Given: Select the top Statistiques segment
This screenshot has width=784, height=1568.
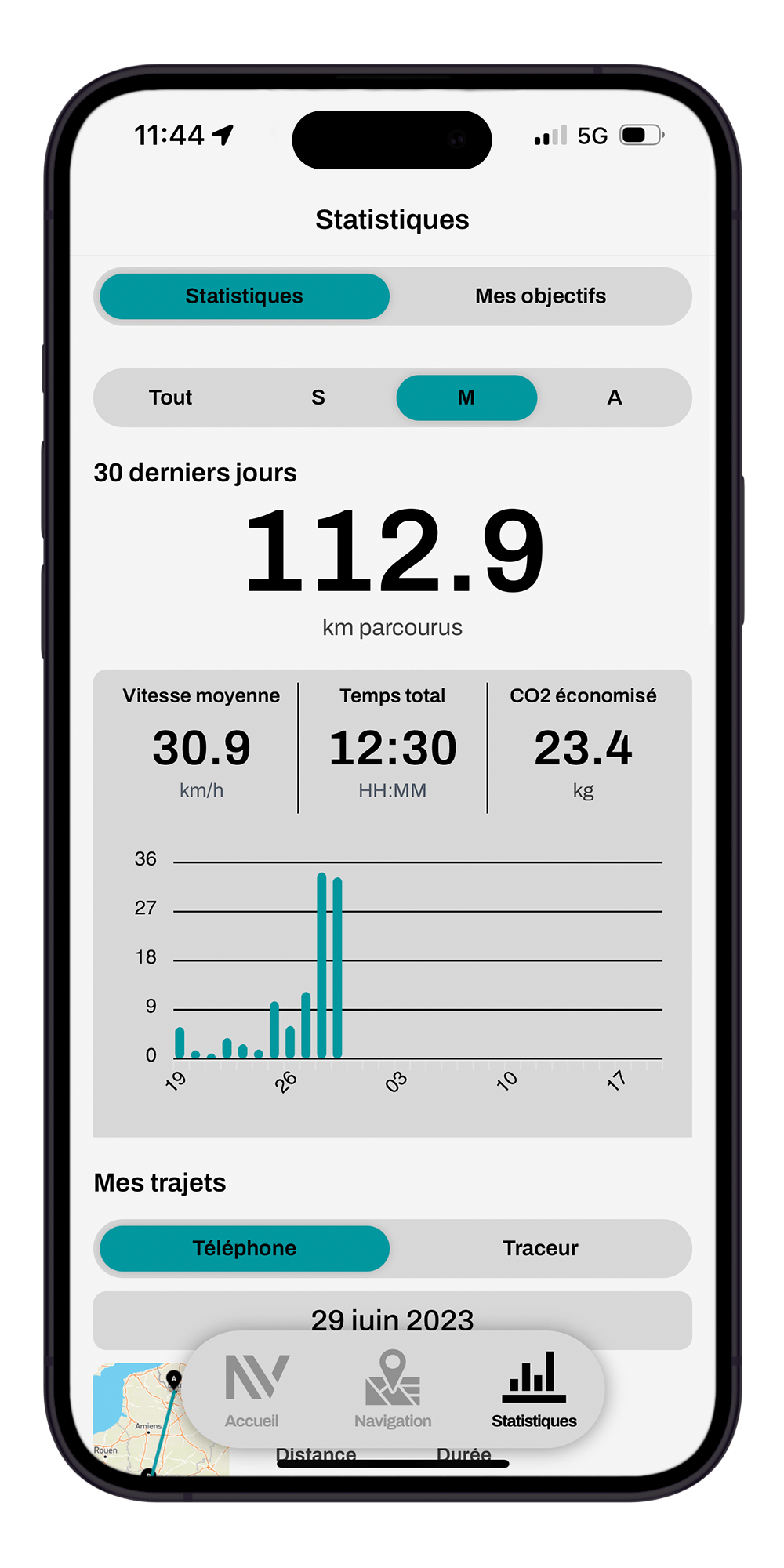Looking at the screenshot, I should [x=245, y=296].
